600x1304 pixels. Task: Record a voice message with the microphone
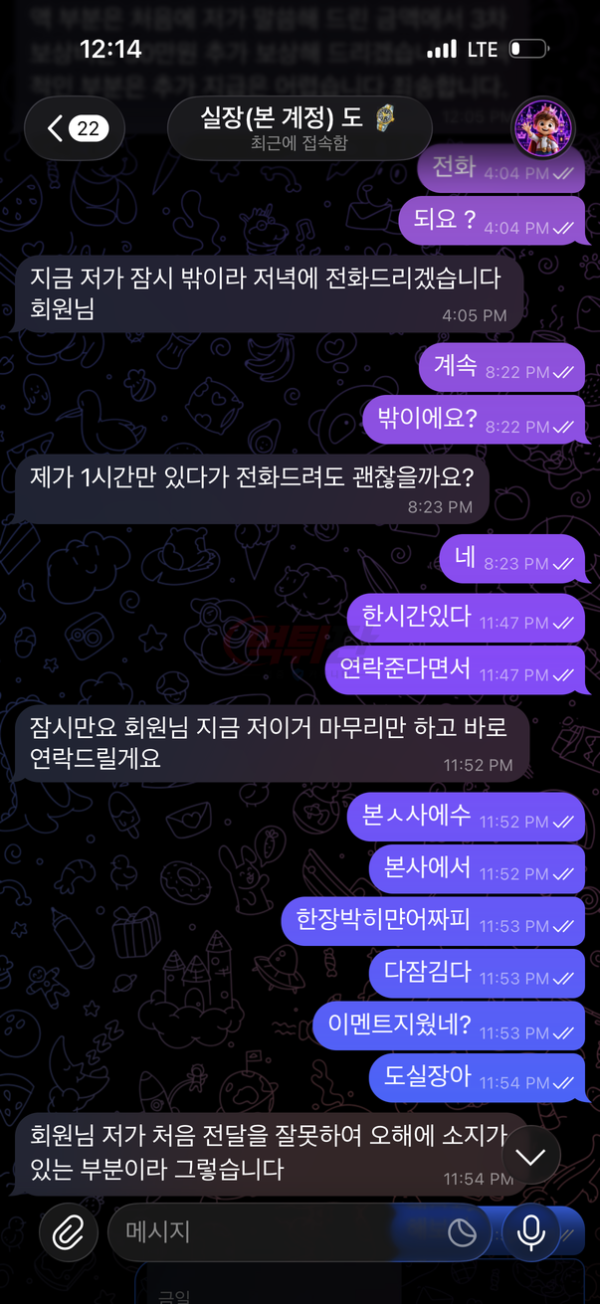pos(531,1232)
